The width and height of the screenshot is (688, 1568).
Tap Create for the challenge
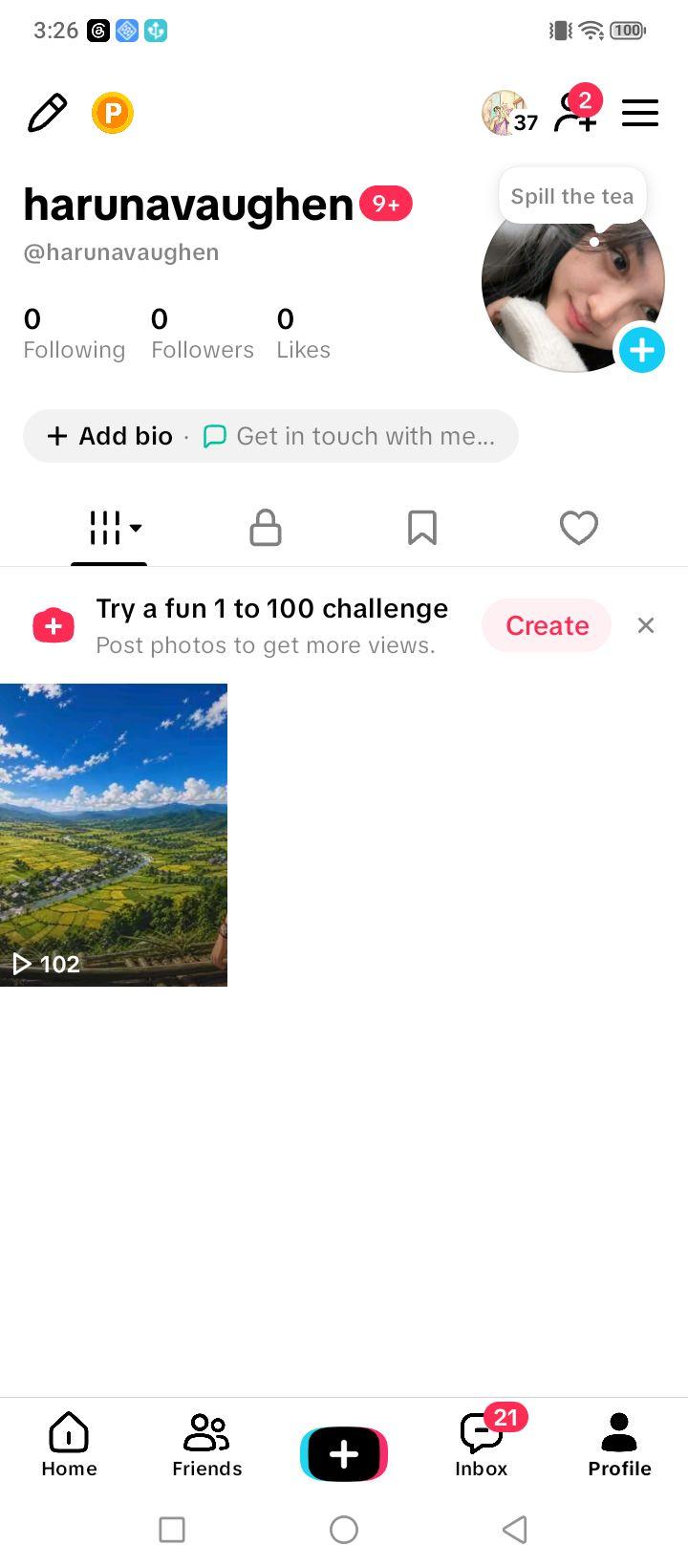pos(547,625)
